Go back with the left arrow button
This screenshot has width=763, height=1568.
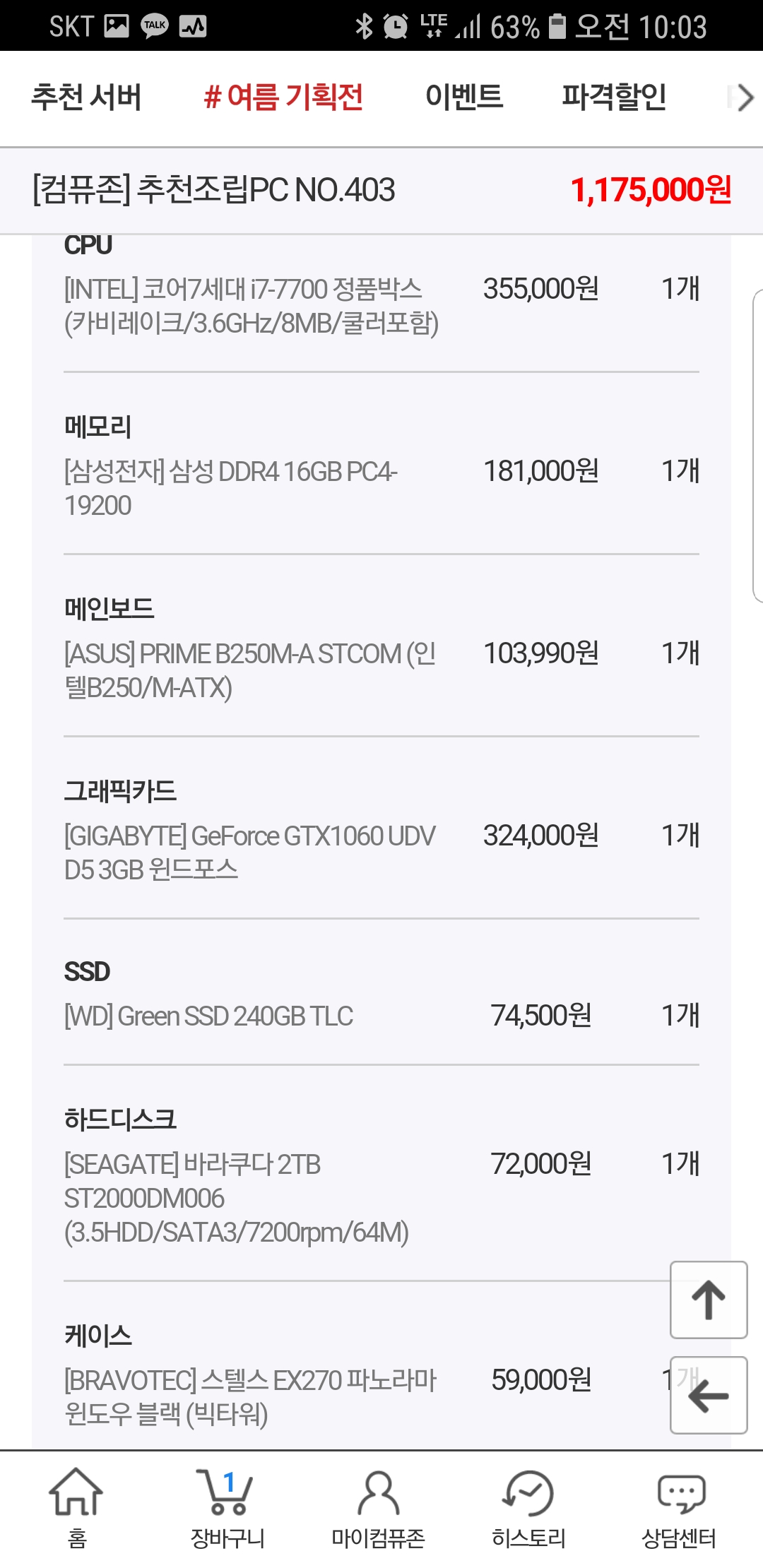point(709,1395)
